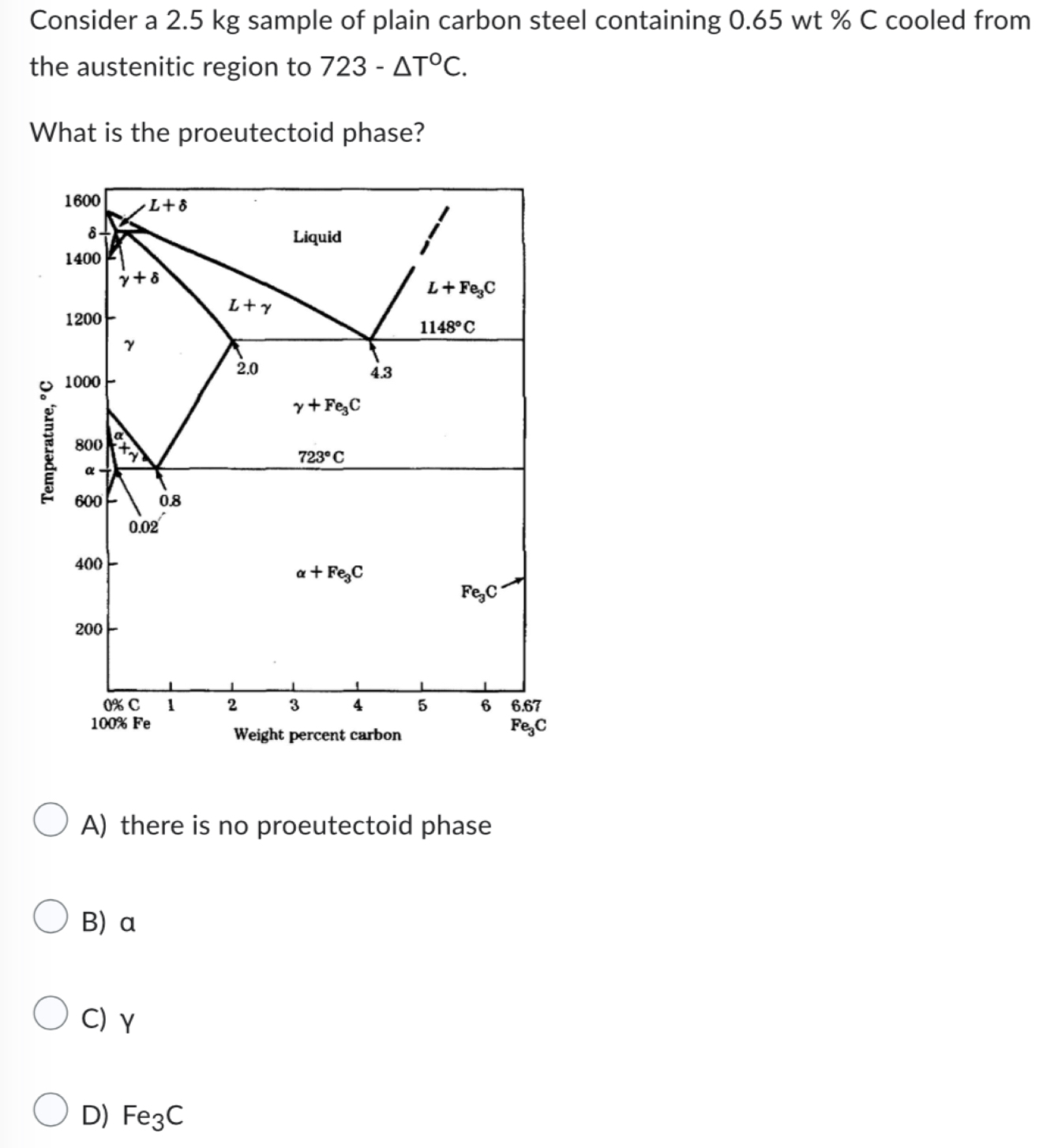Screen dimensions: 1054x1148
Task: Click the 'Liquid' region label on diagram
Action: (316, 236)
